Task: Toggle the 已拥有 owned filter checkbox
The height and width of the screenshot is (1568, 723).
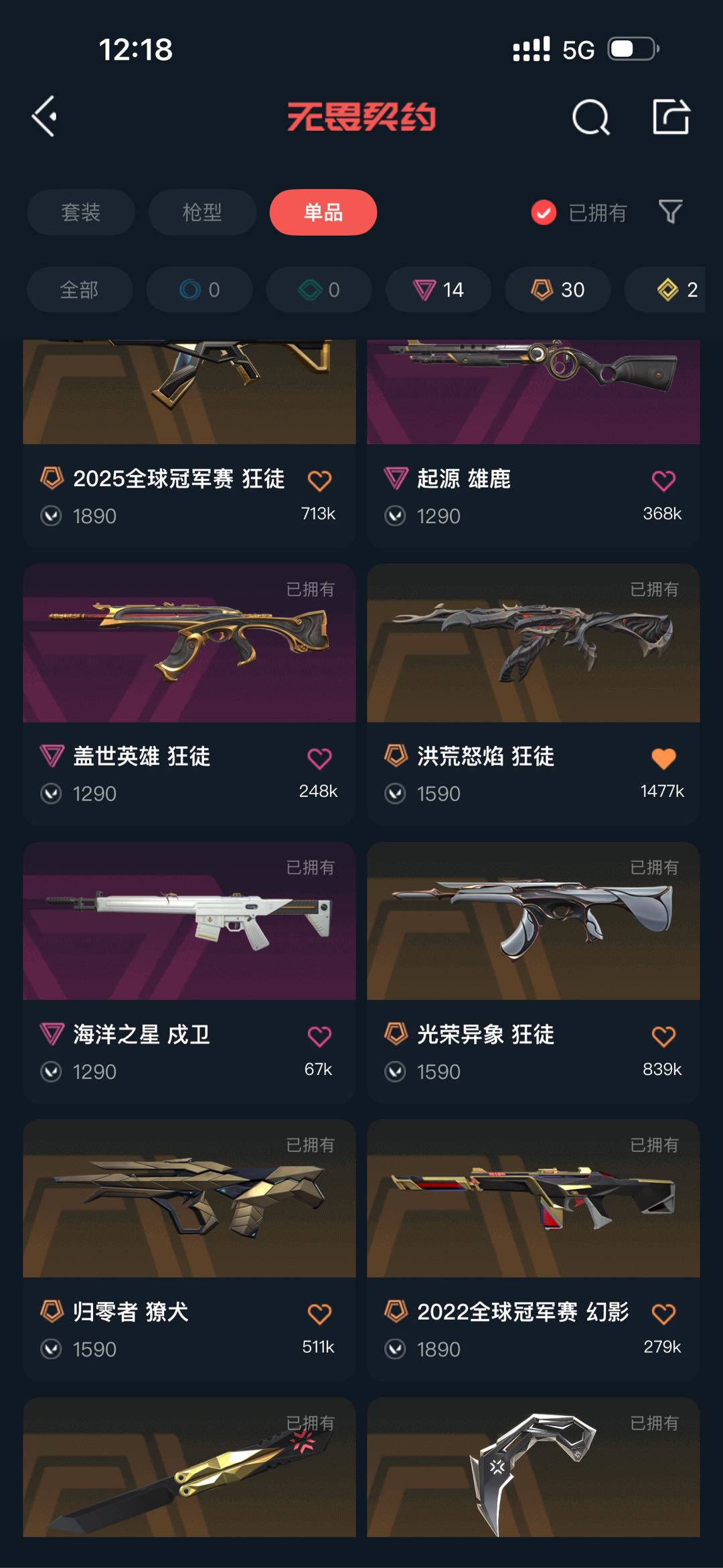Action: tap(544, 213)
